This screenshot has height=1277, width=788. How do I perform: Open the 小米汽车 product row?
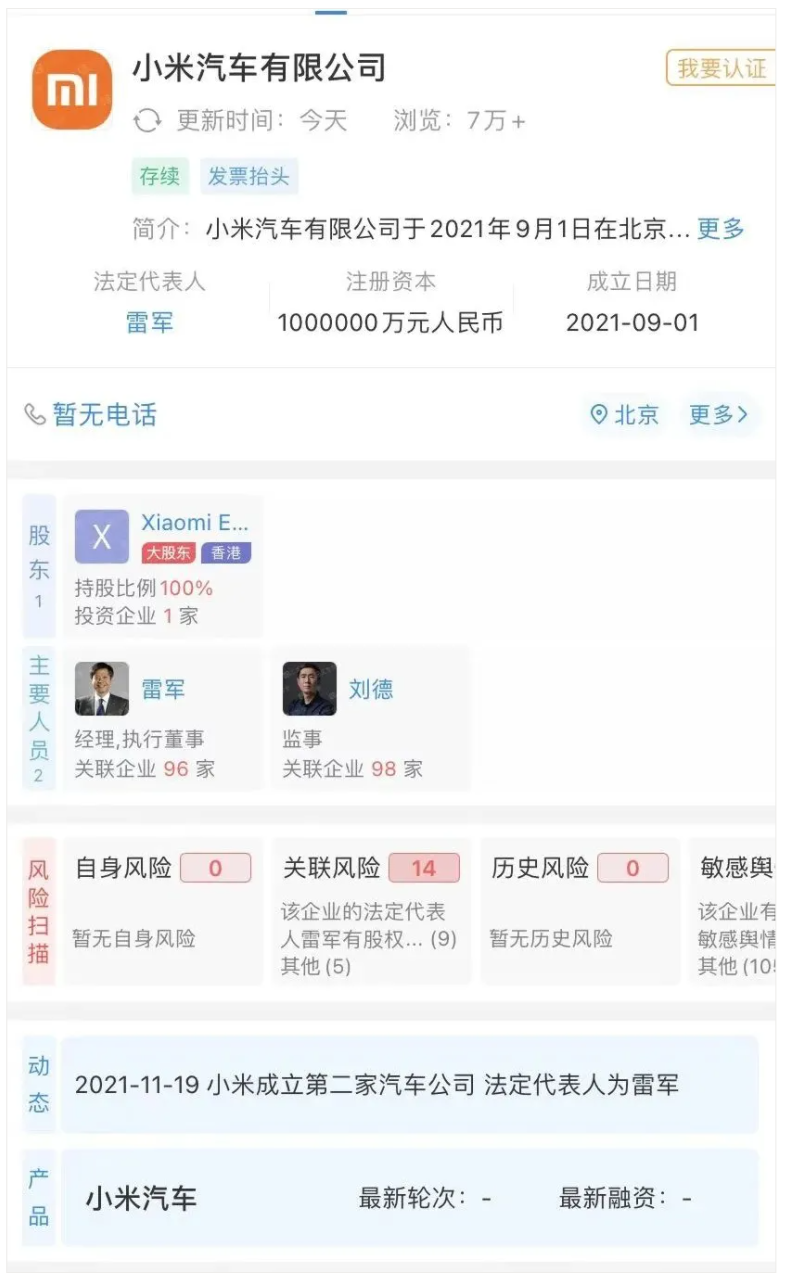(x=410, y=1198)
